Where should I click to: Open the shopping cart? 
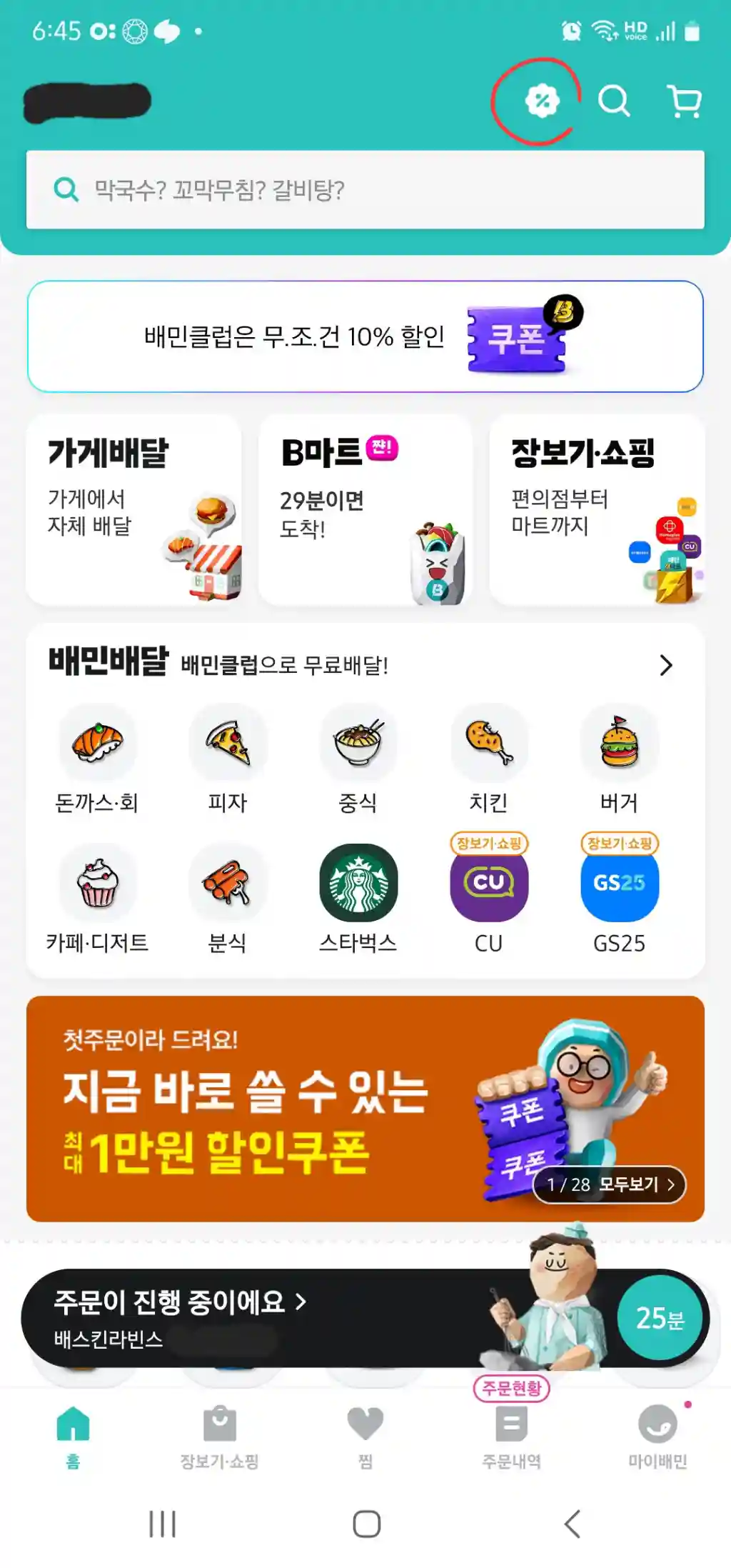685,101
